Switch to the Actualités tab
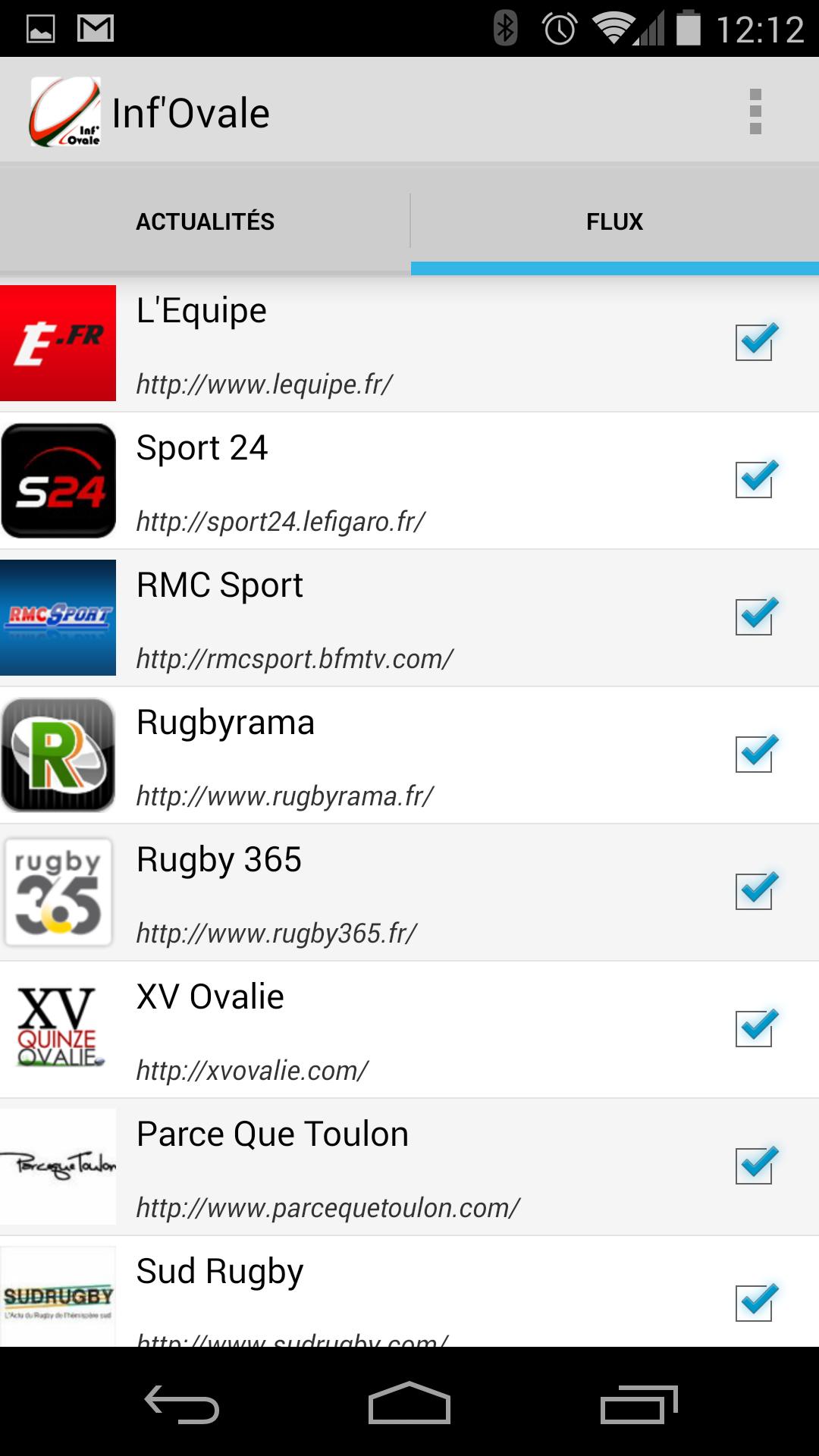This screenshot has width=819, height=1456. [205, 221]
